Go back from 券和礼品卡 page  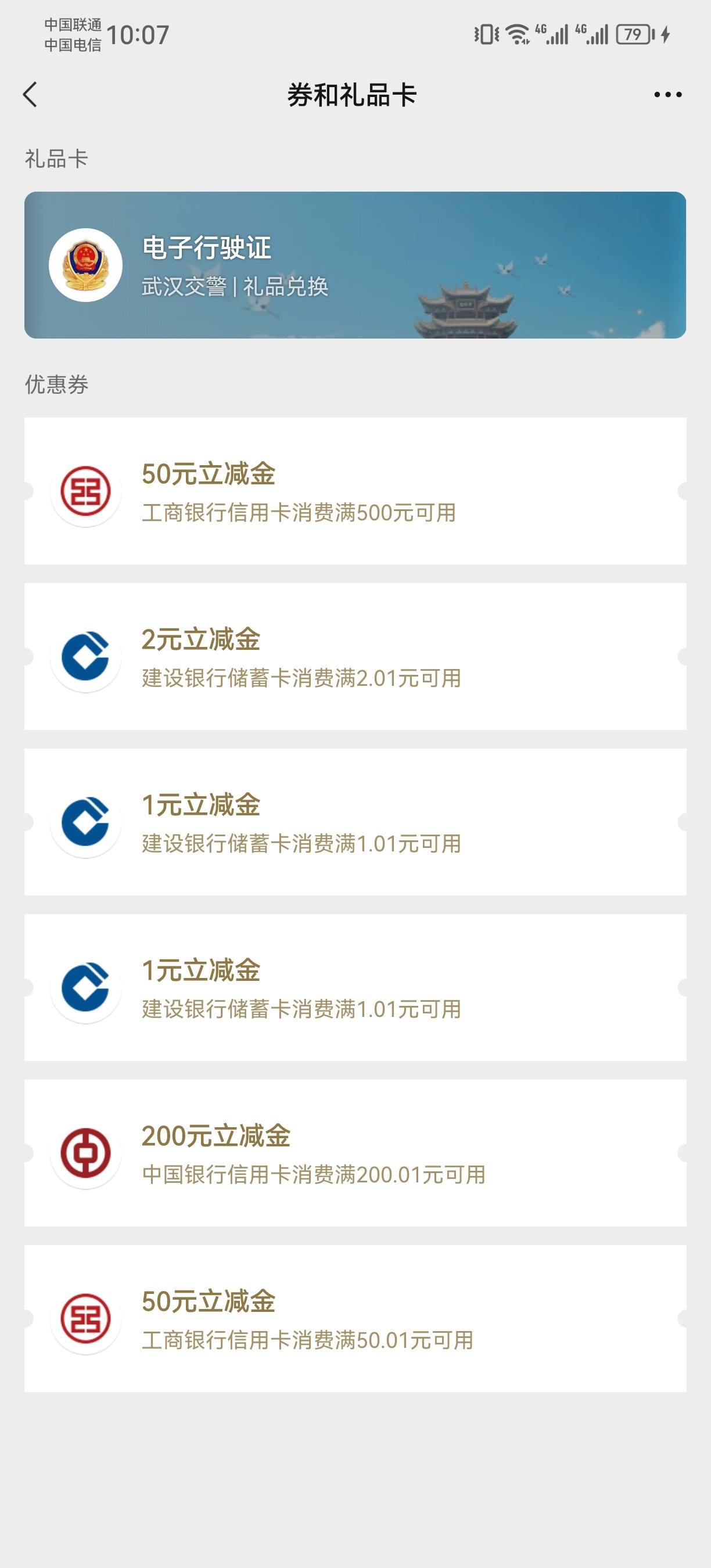tap(30, 94)
